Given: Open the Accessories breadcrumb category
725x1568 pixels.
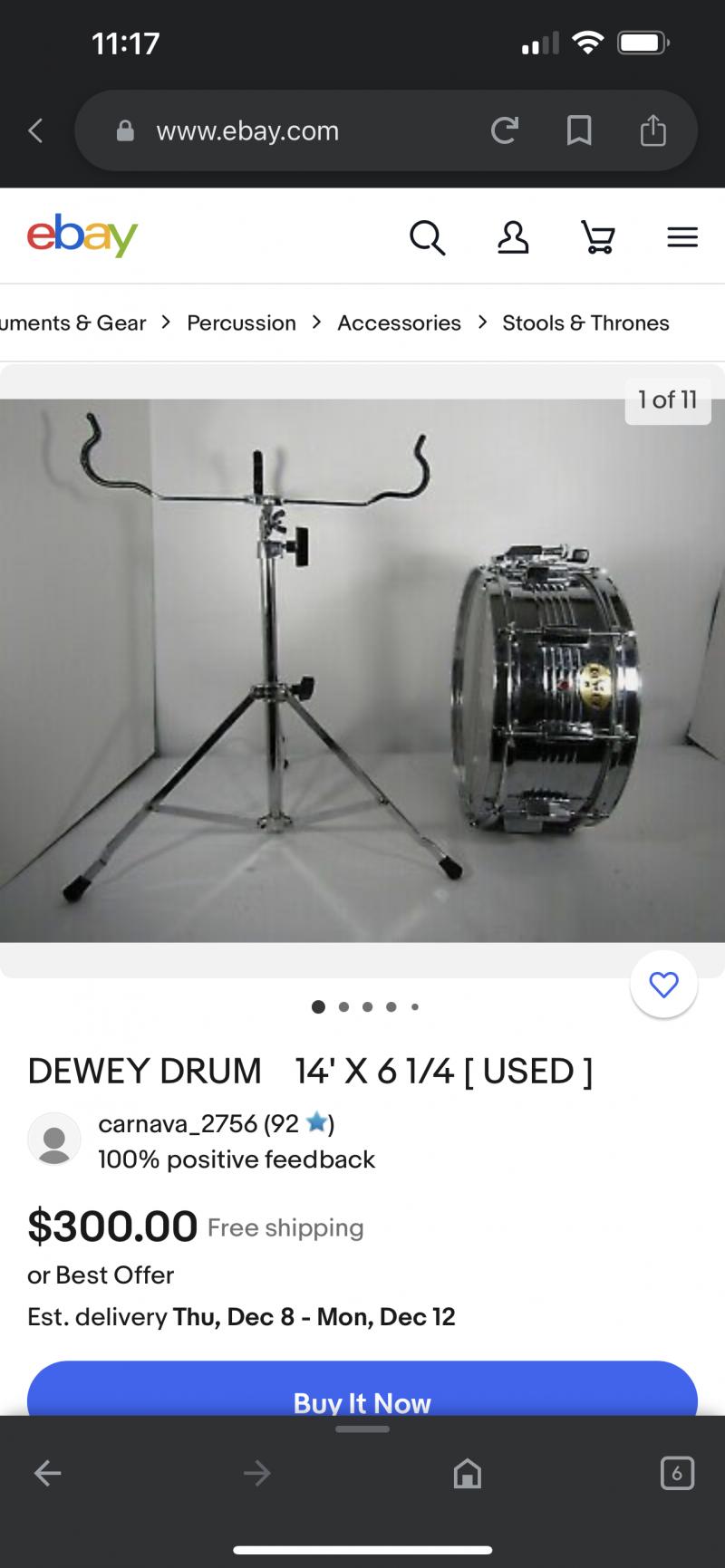Looking at the screenshot, I should click(x=399, y=322).
